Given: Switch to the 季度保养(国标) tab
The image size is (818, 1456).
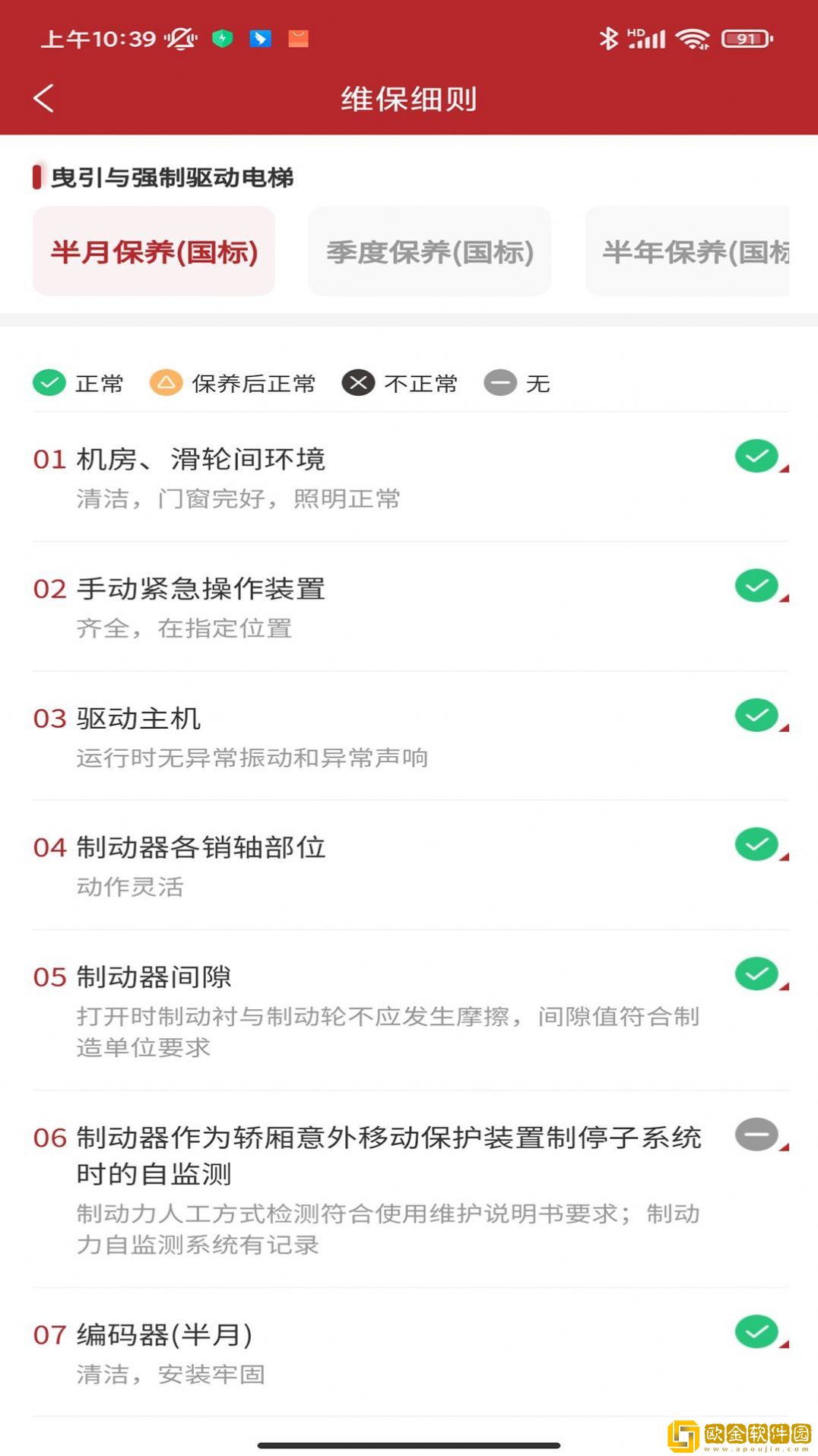Looking at the screenshot, I should pyautogui.click(x=429, y=251).
